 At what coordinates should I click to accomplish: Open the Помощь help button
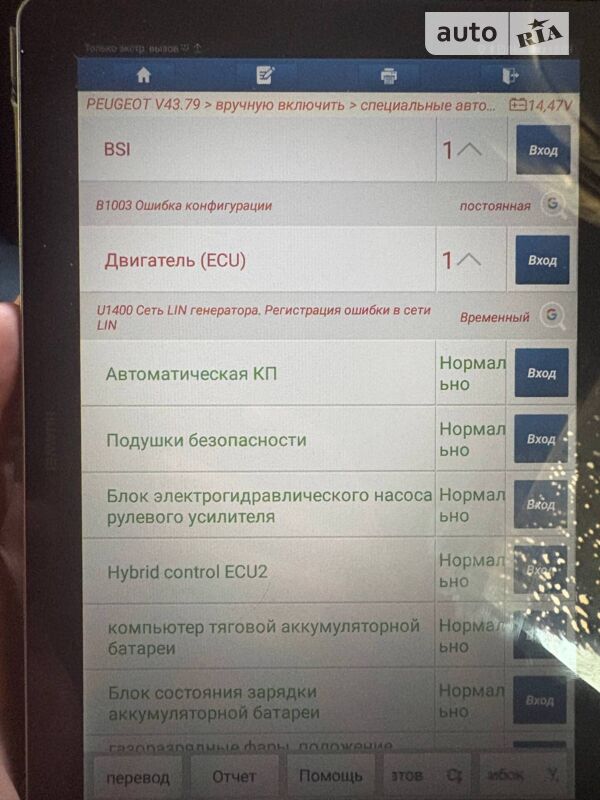[x=331, y=776]
